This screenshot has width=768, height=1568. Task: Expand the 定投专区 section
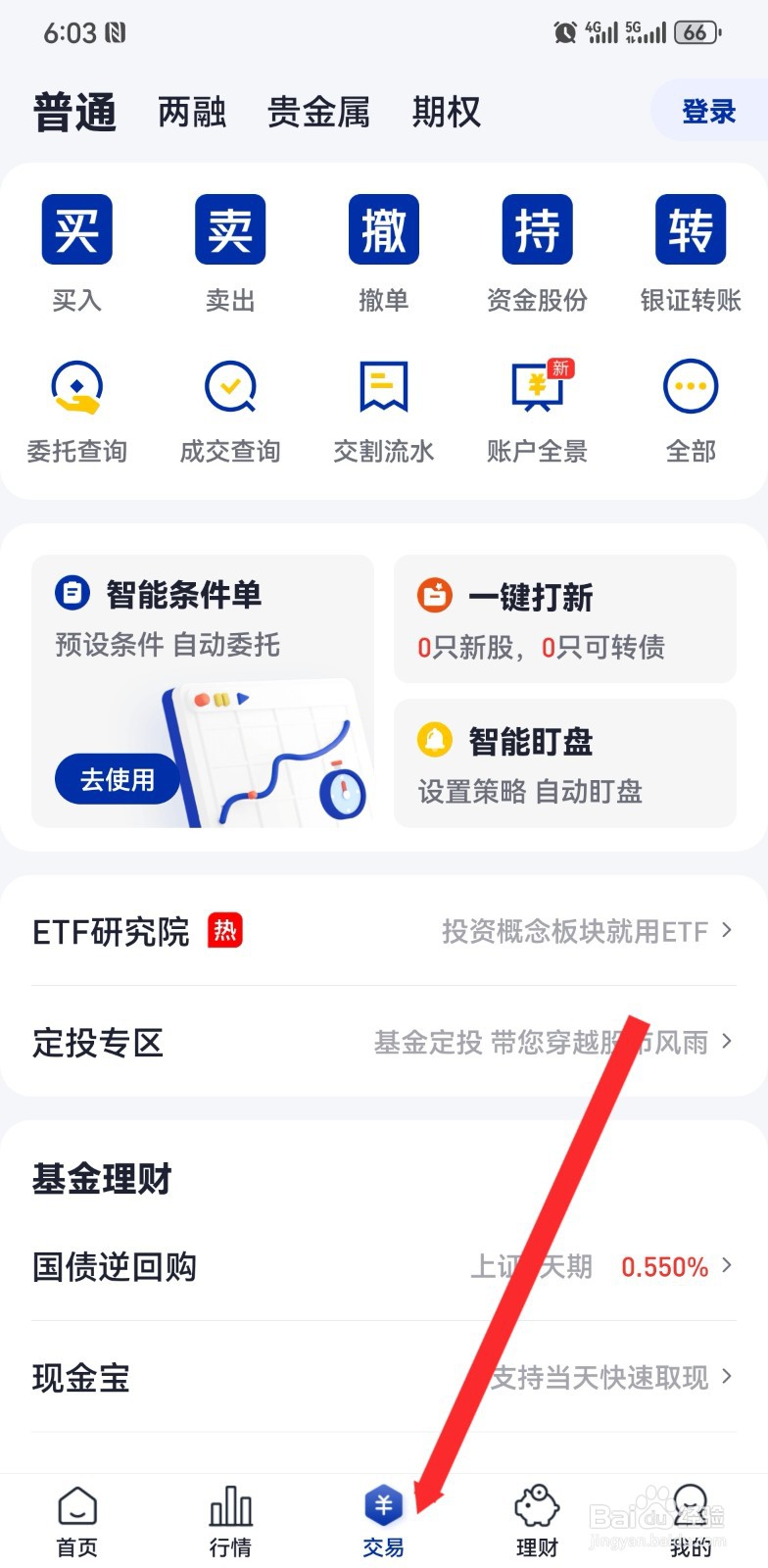tap(384, 1042)
